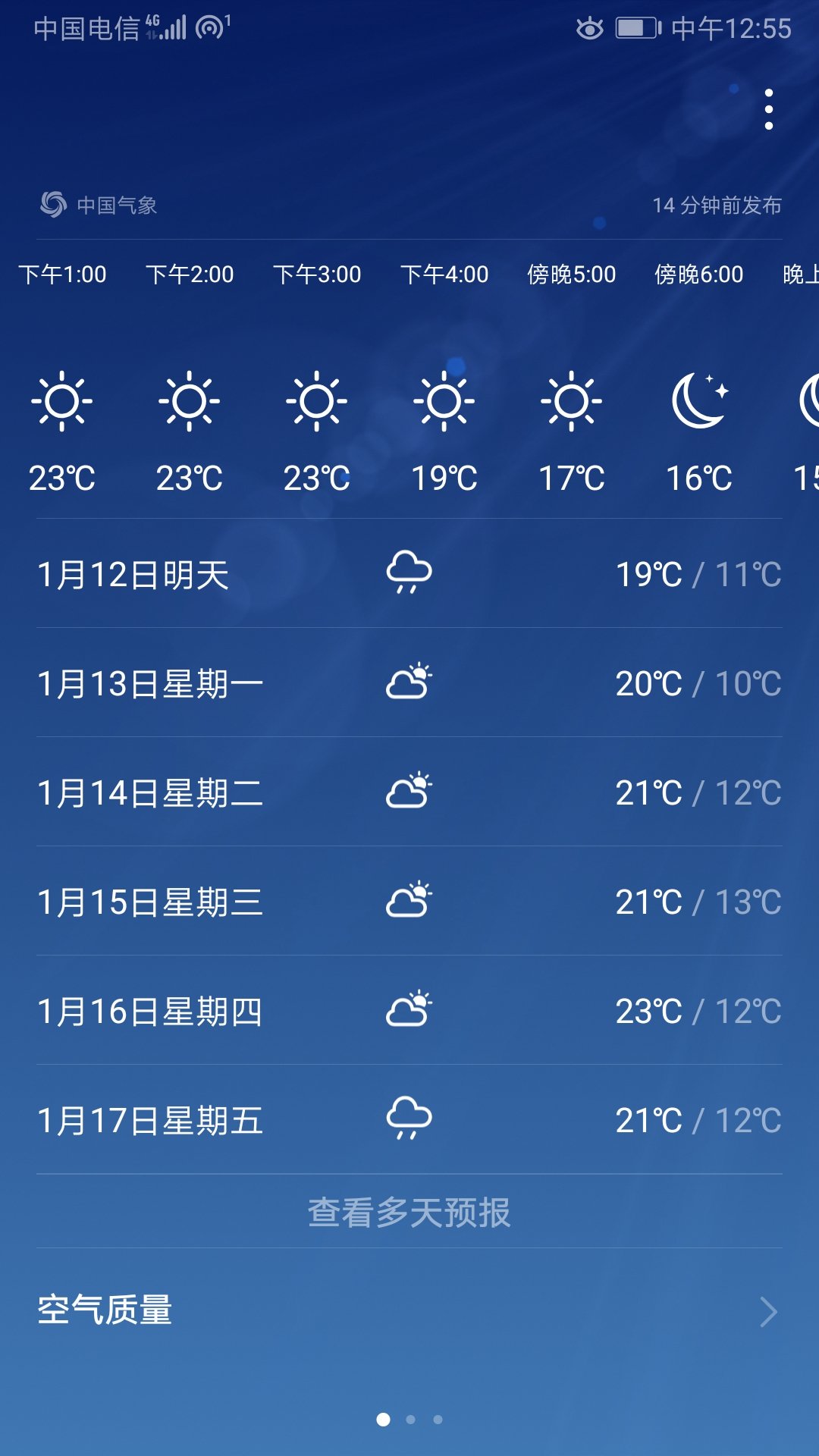The image size is (819, 1456).
Task: Open the three-dot overflow menu
Action: pyautogui.click(x=768, y=109)
